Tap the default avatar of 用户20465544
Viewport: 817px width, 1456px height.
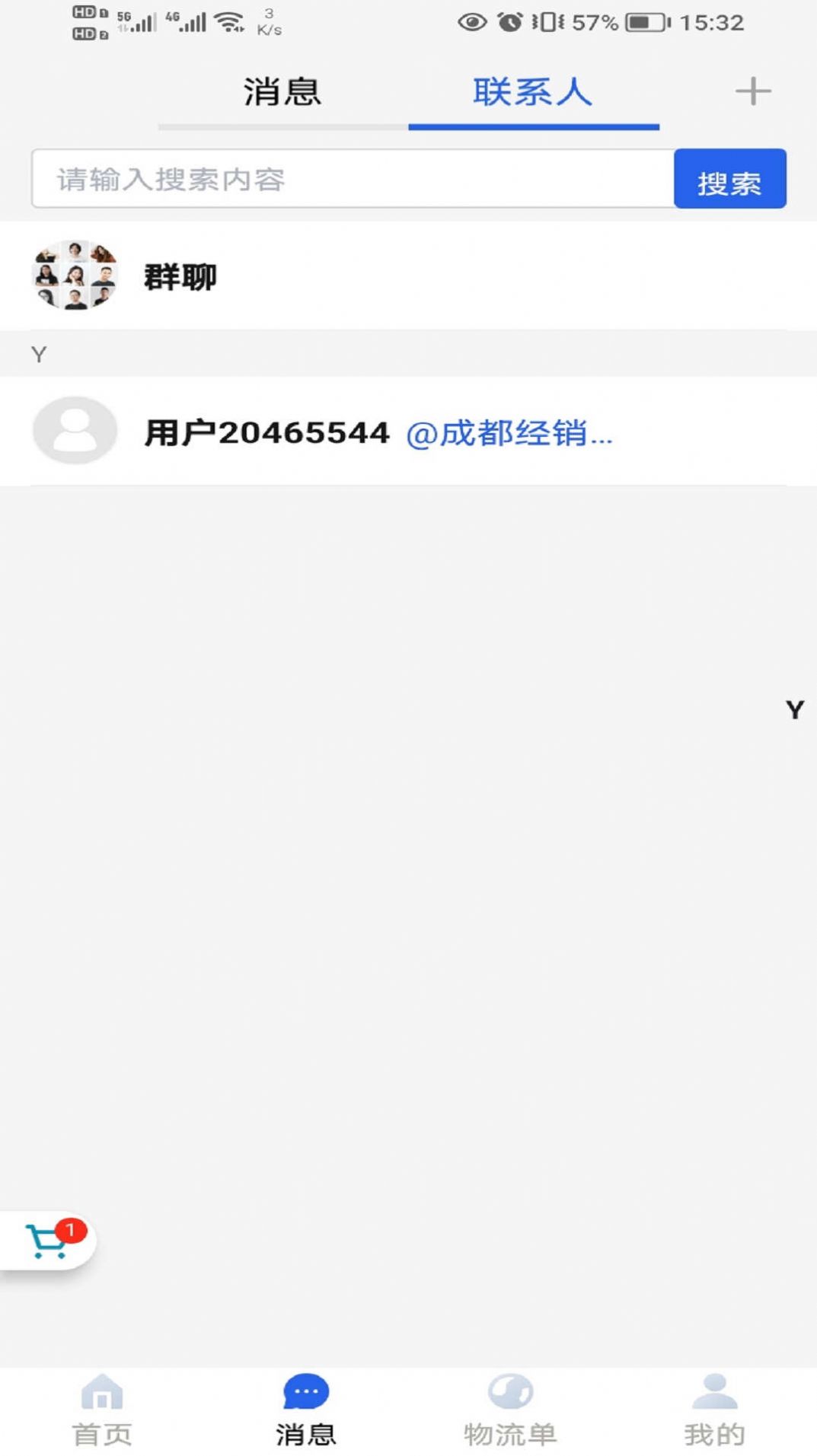pyautogui.click(x=75, y=430)
